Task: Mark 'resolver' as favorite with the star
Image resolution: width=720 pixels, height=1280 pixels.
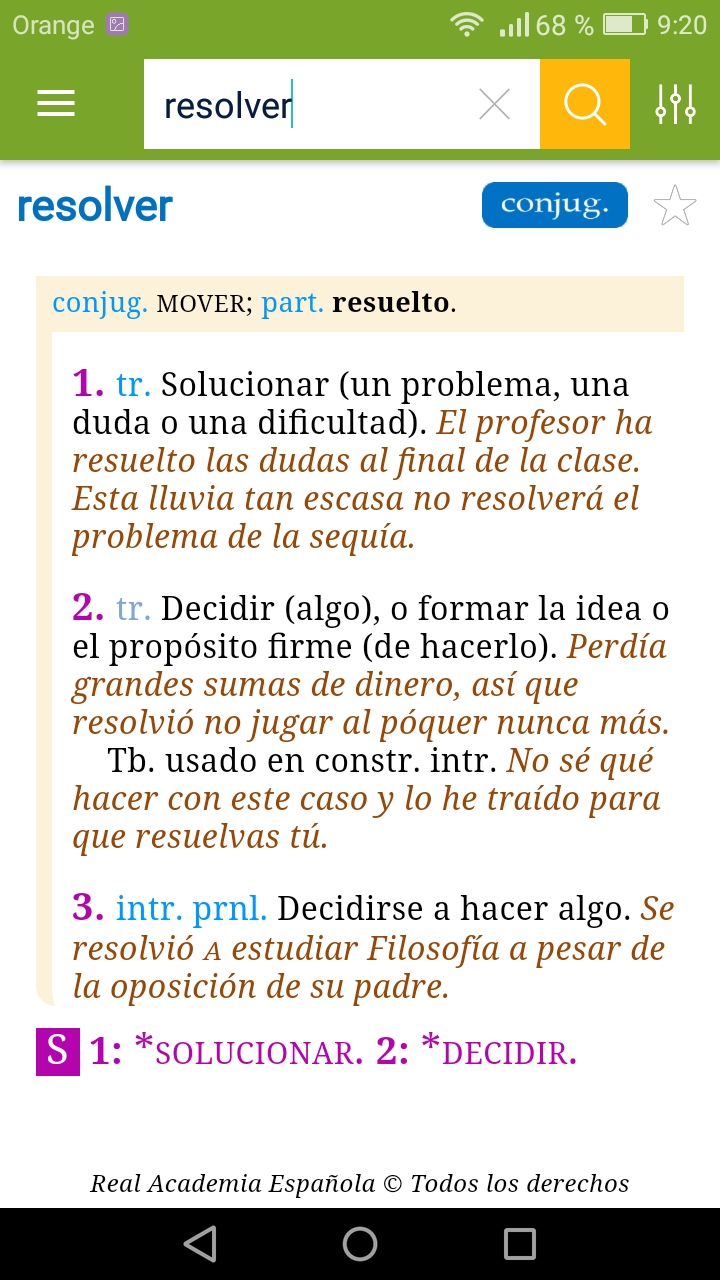Action: [674, 206]
